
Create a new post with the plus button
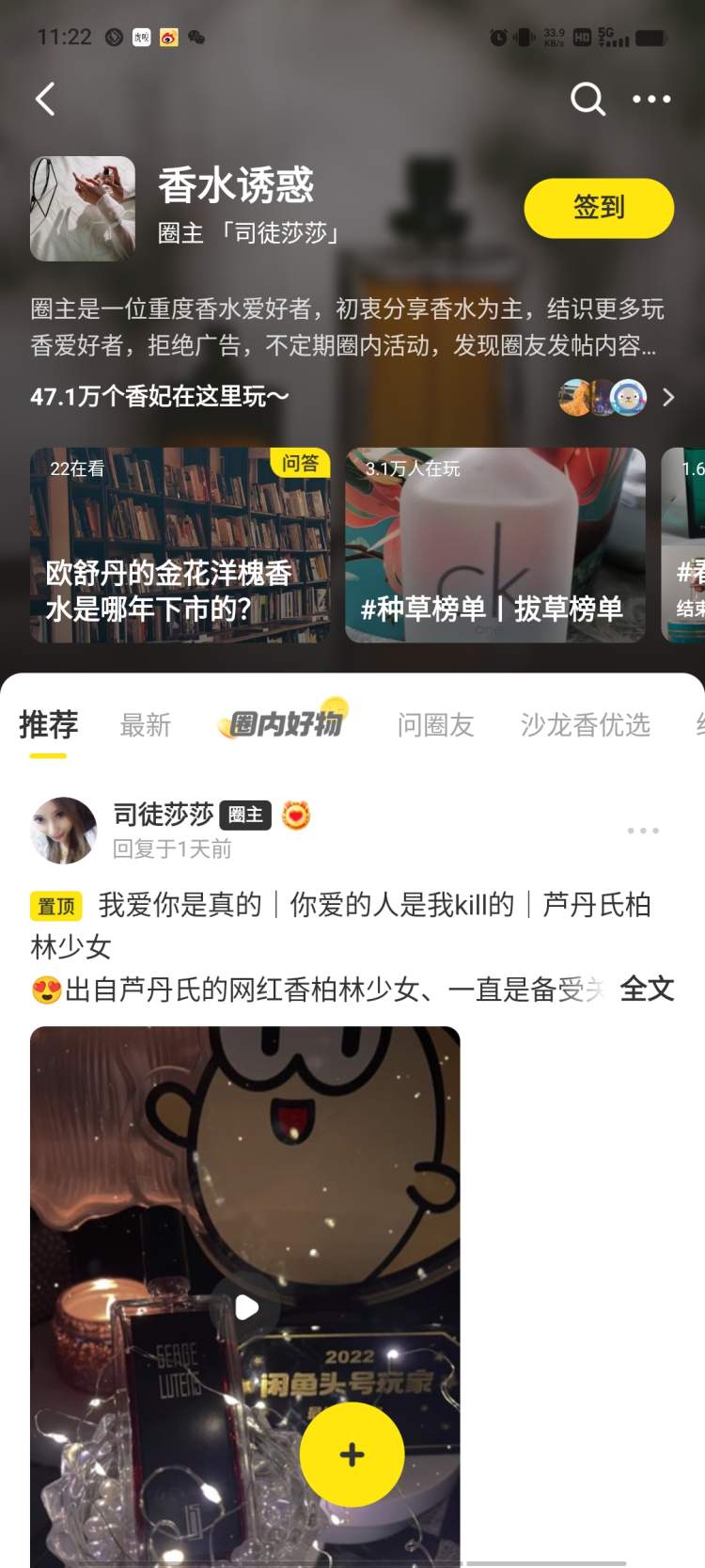click(352, 1454)
